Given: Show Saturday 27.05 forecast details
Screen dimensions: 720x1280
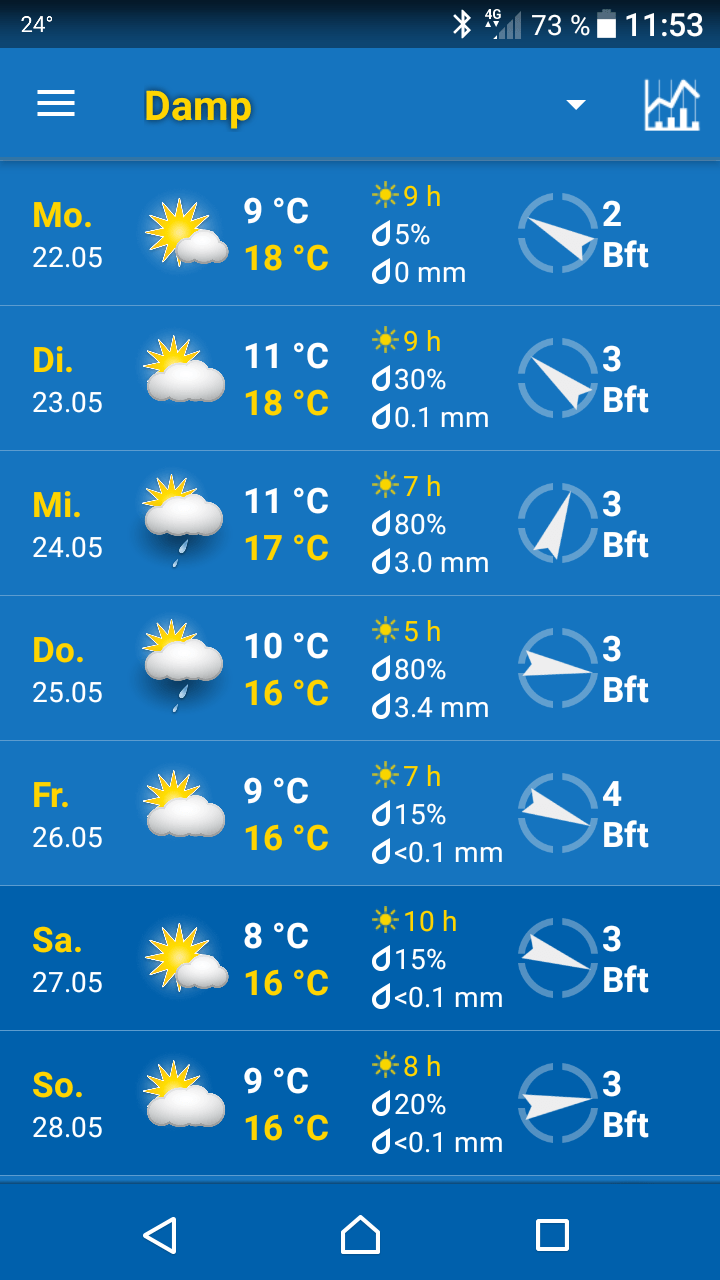Looking at the screenshot, I should [x=360, y=959].
